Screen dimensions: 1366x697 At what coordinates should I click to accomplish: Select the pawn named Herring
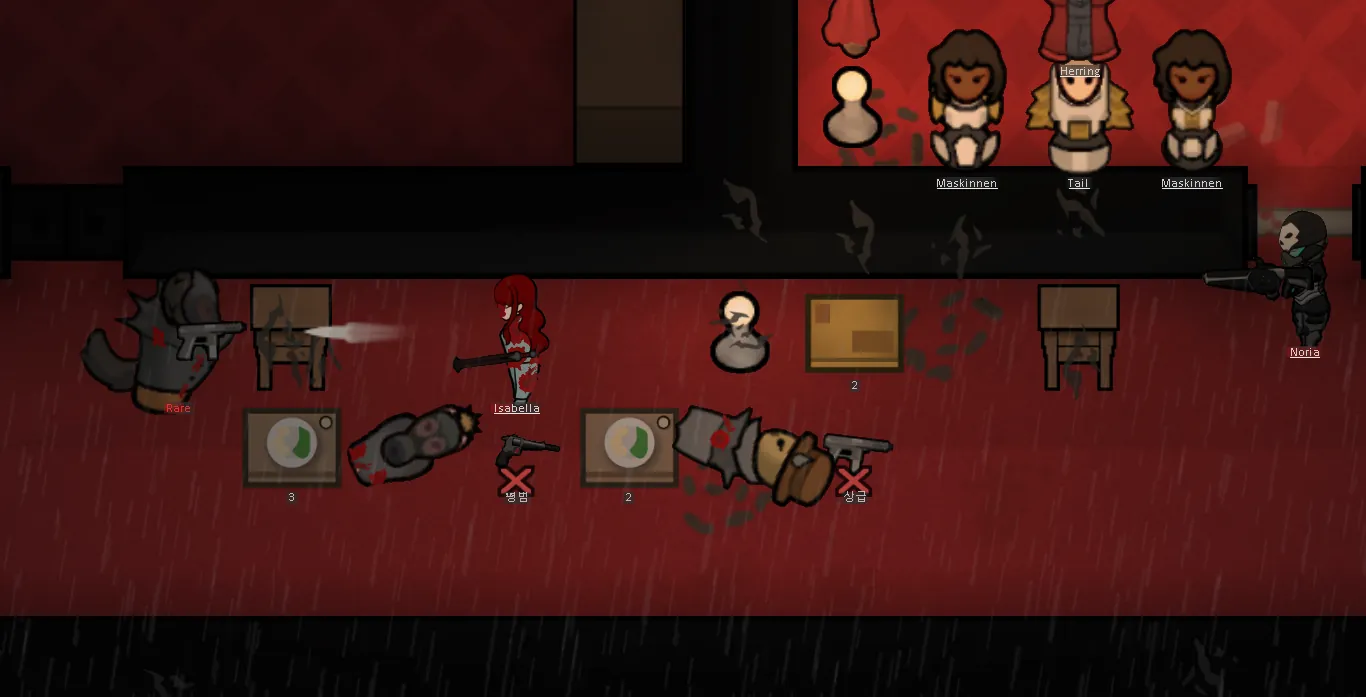click(1078, 30)
